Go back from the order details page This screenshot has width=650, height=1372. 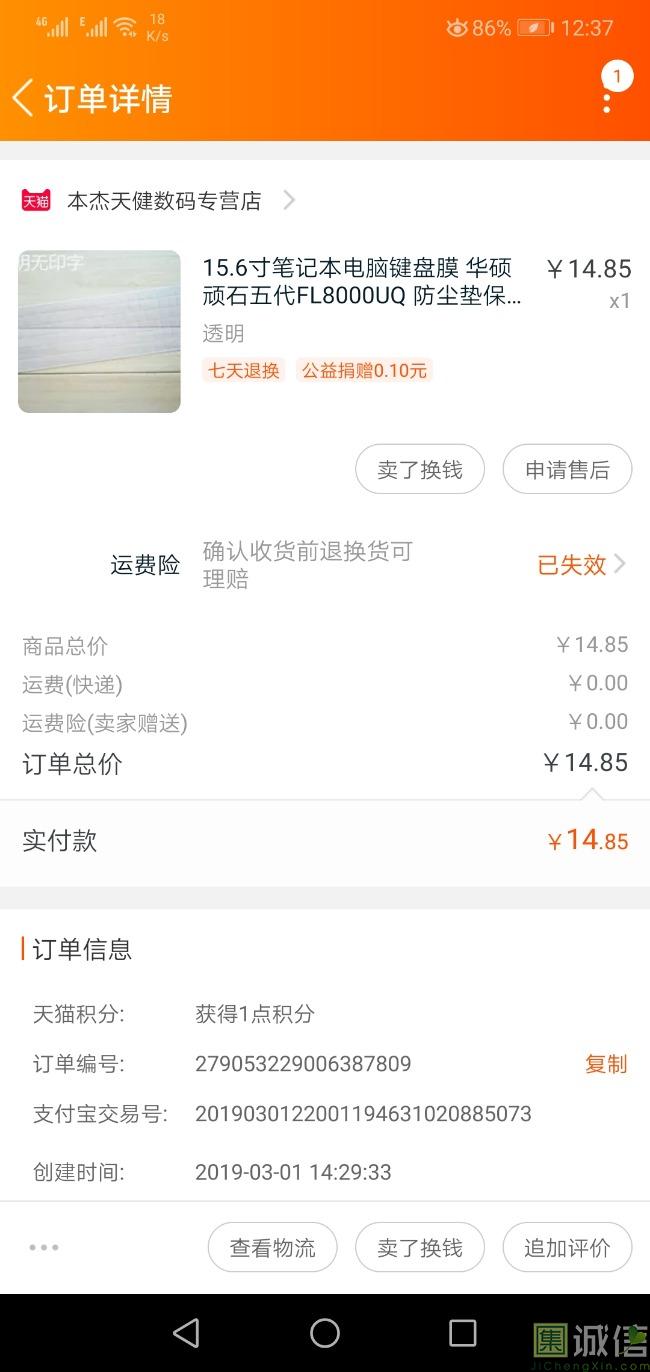[24, 98]
